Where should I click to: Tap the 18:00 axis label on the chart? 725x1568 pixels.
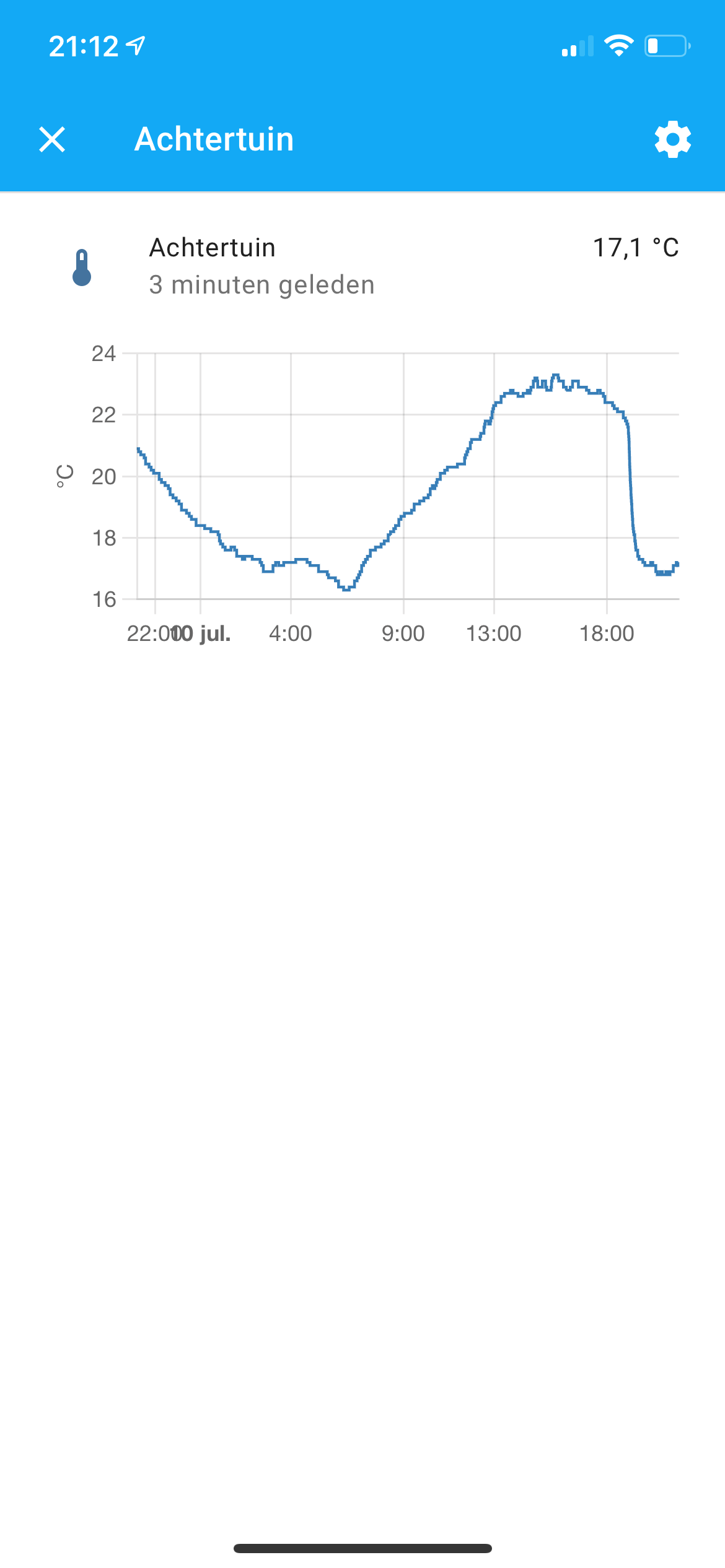(x=605, y=633)
